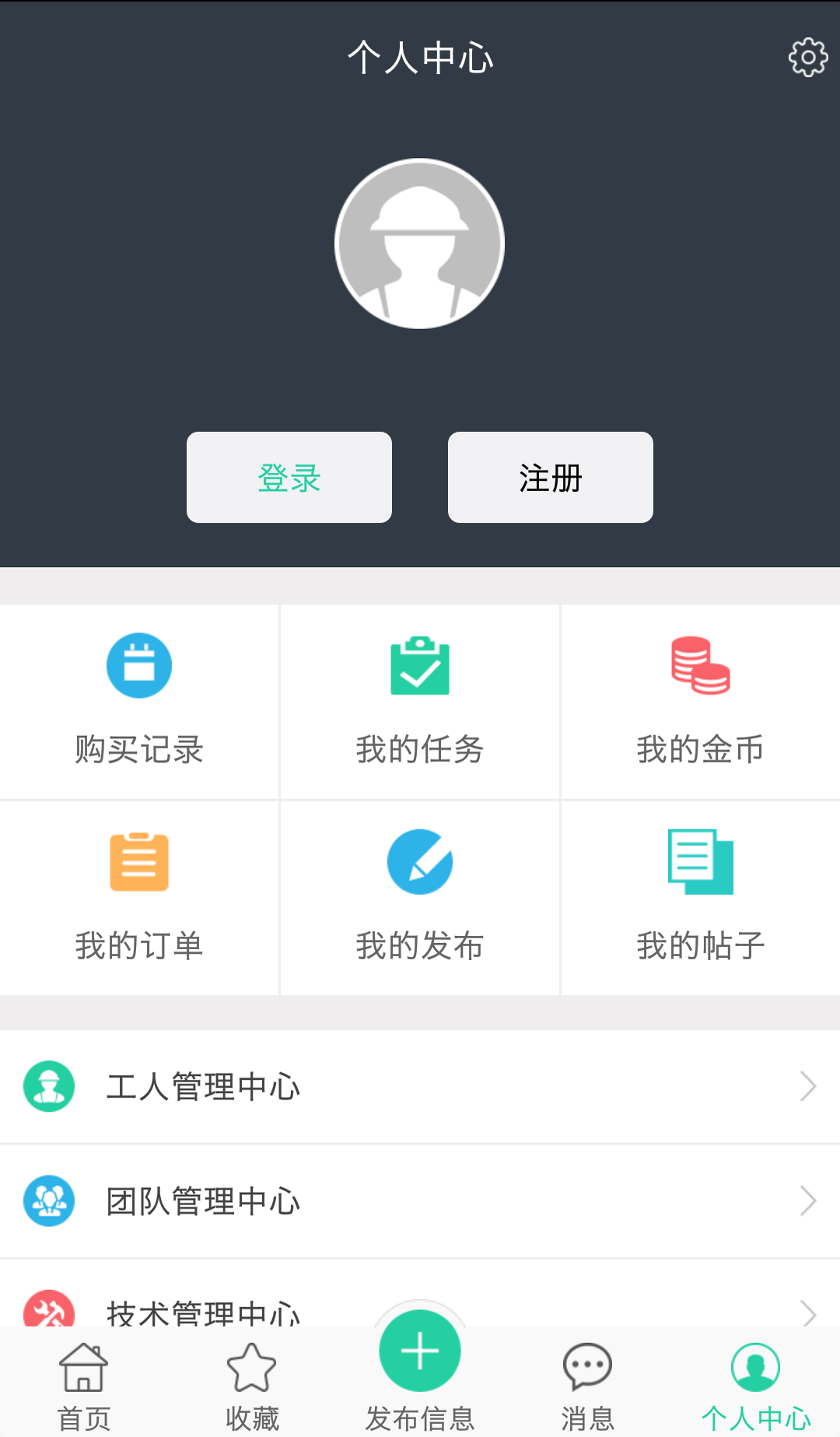Open 工人管理中心 worker management center
Screen dimensions: 840x1437
[x=420, y=1086]
